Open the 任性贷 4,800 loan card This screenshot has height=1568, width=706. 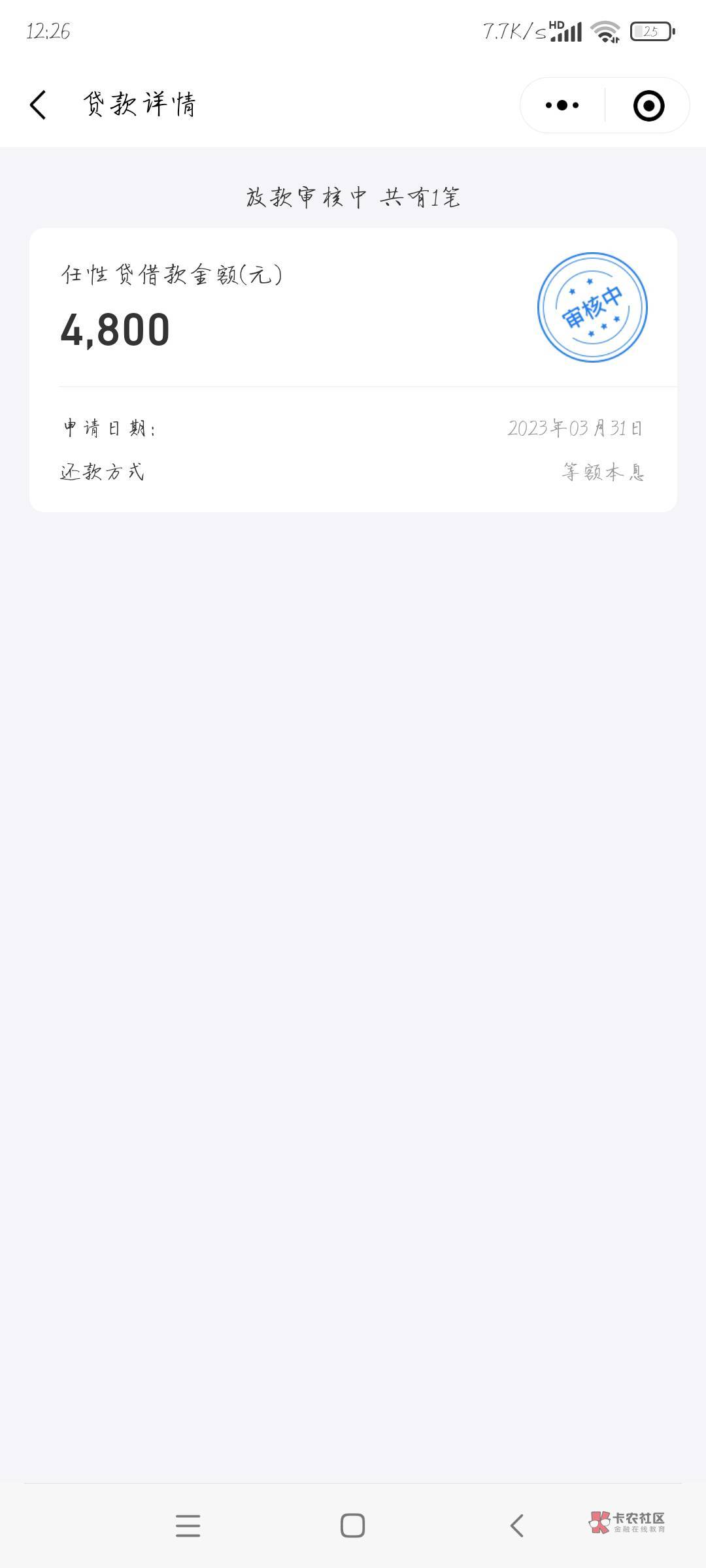[353, 370]
